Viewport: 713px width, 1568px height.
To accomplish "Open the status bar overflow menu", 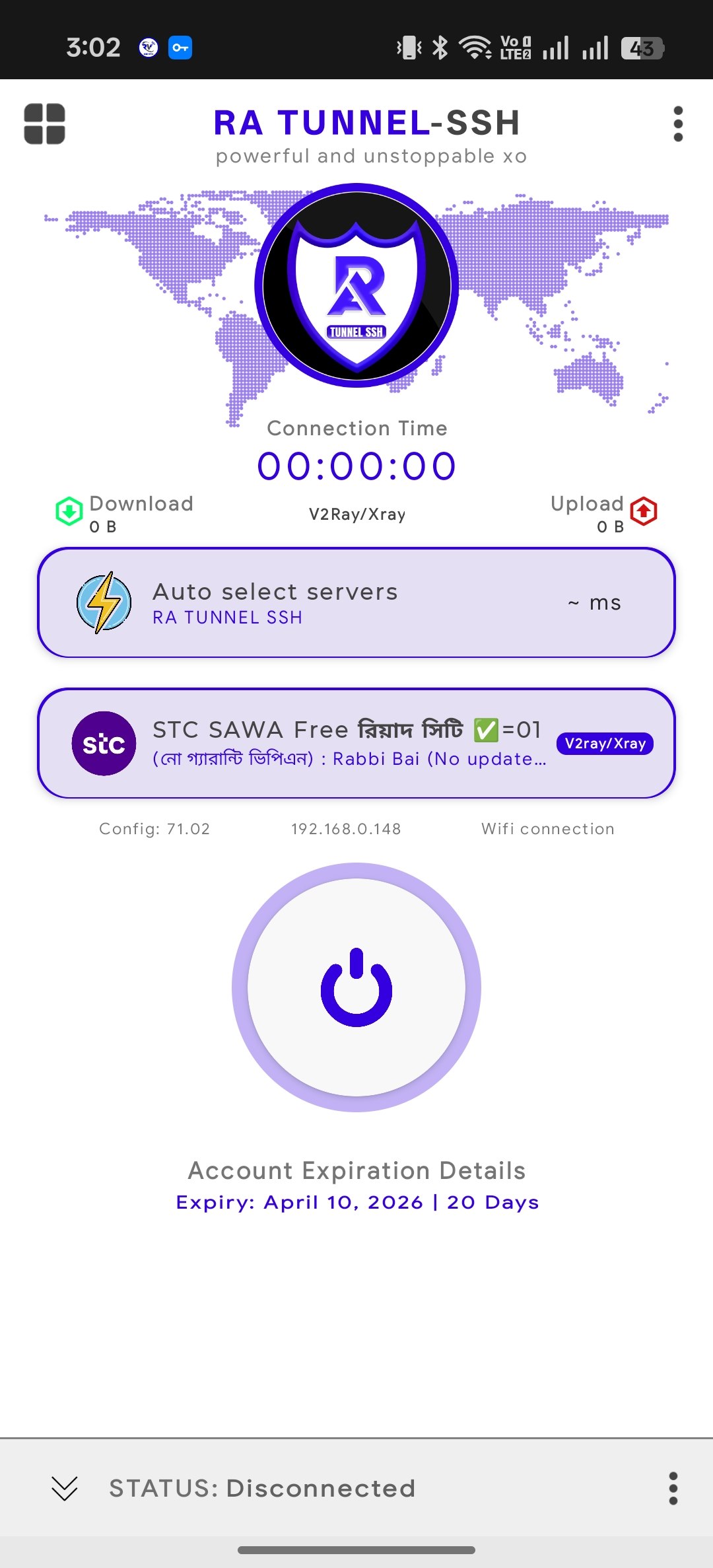I will [673, 1488].
